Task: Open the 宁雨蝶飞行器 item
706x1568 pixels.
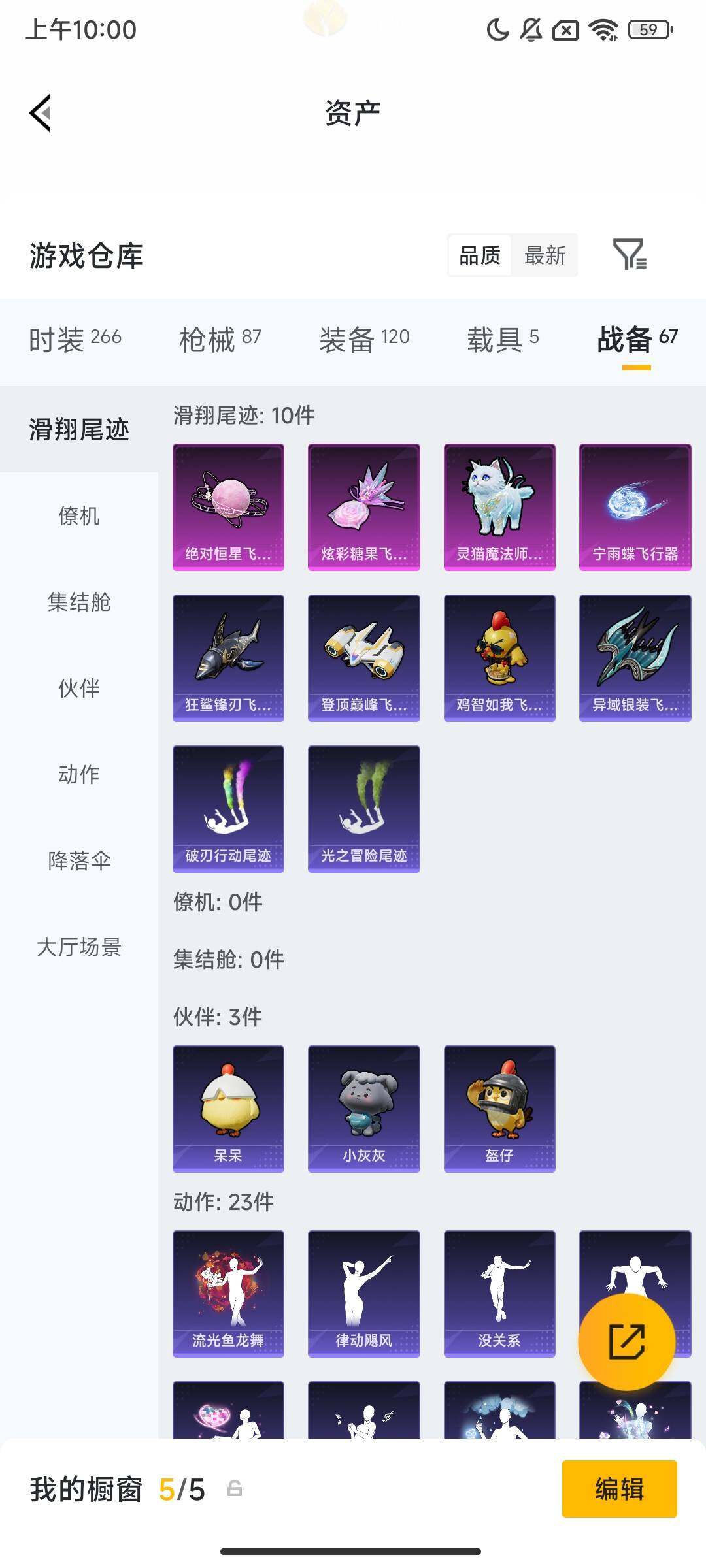Action: click(635, 507)
